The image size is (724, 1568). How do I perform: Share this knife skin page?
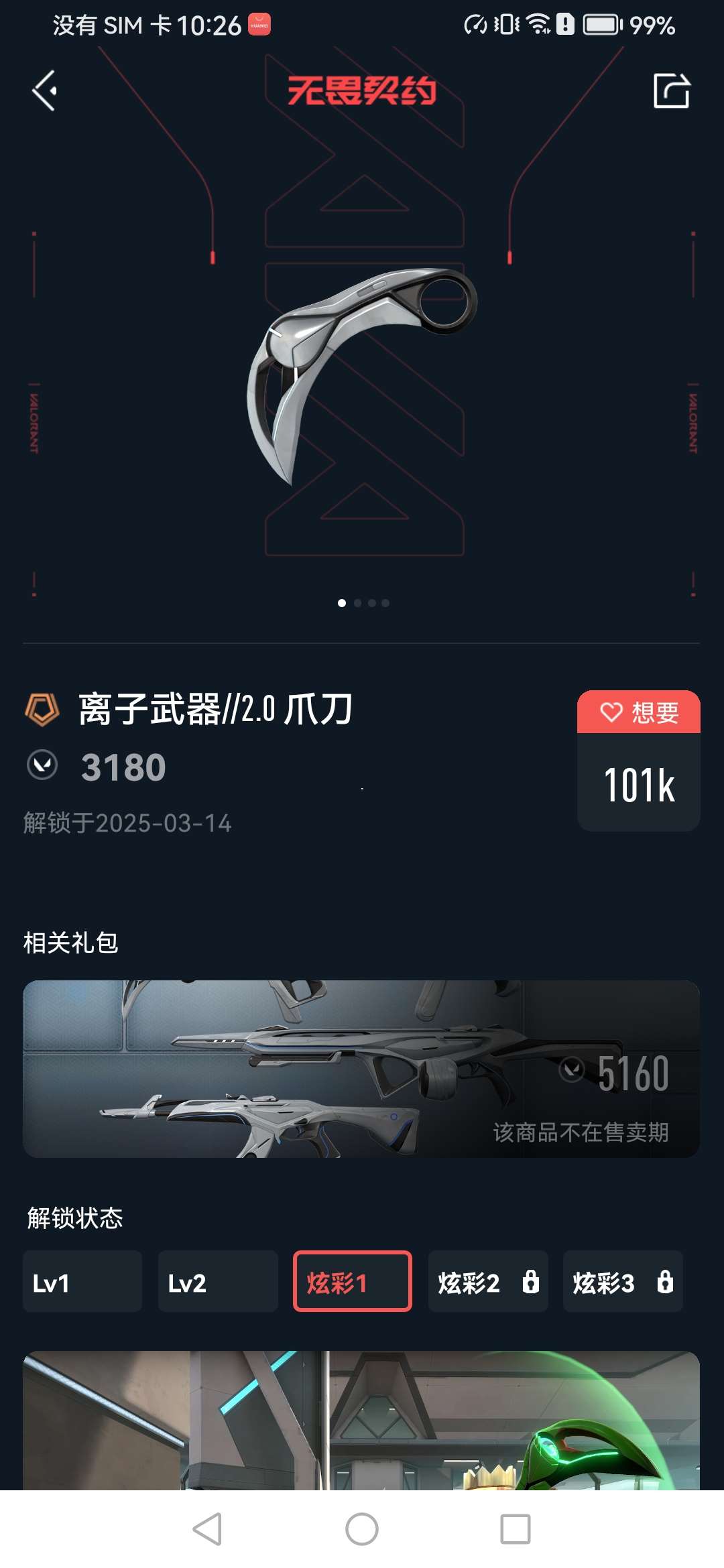[671, 90]
